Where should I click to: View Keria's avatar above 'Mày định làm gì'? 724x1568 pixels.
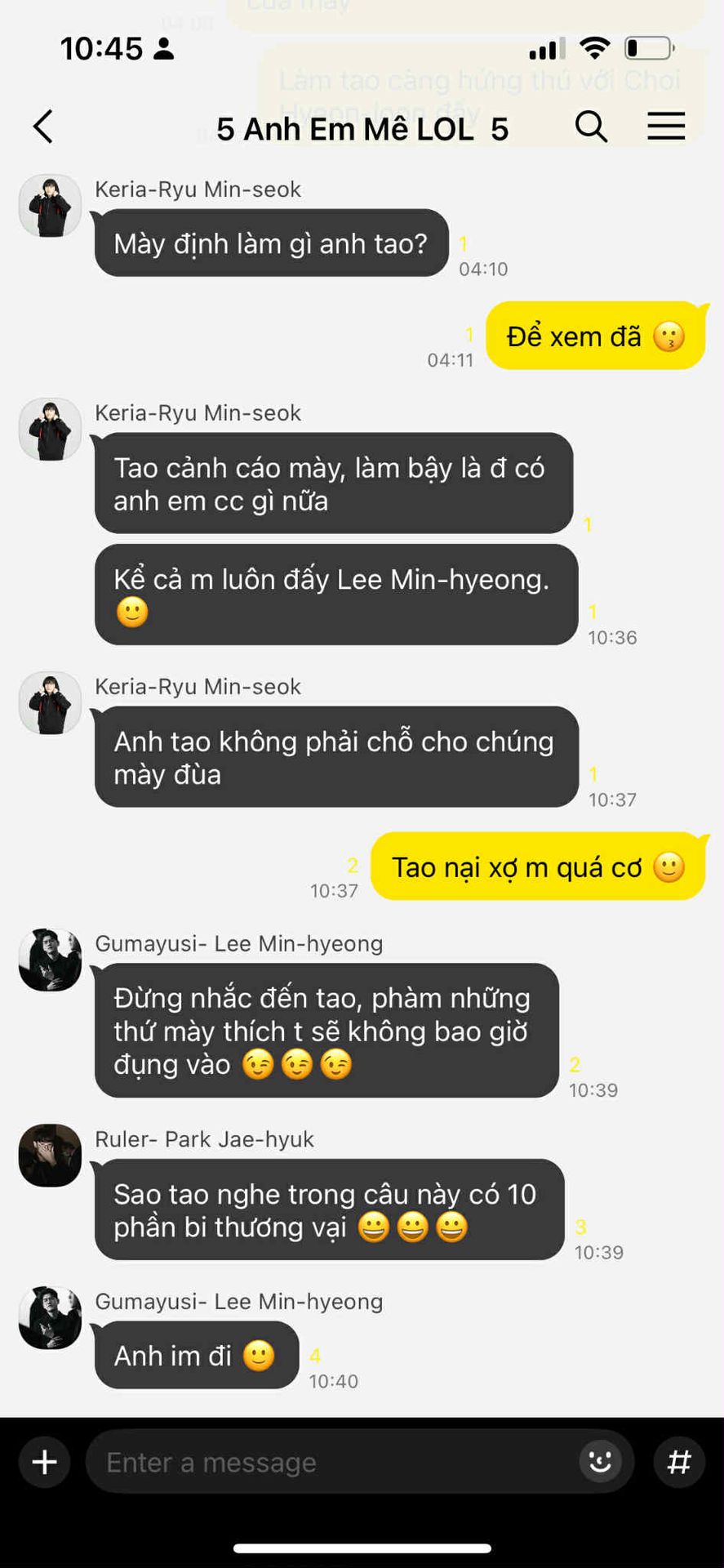[x=51, y=206]
